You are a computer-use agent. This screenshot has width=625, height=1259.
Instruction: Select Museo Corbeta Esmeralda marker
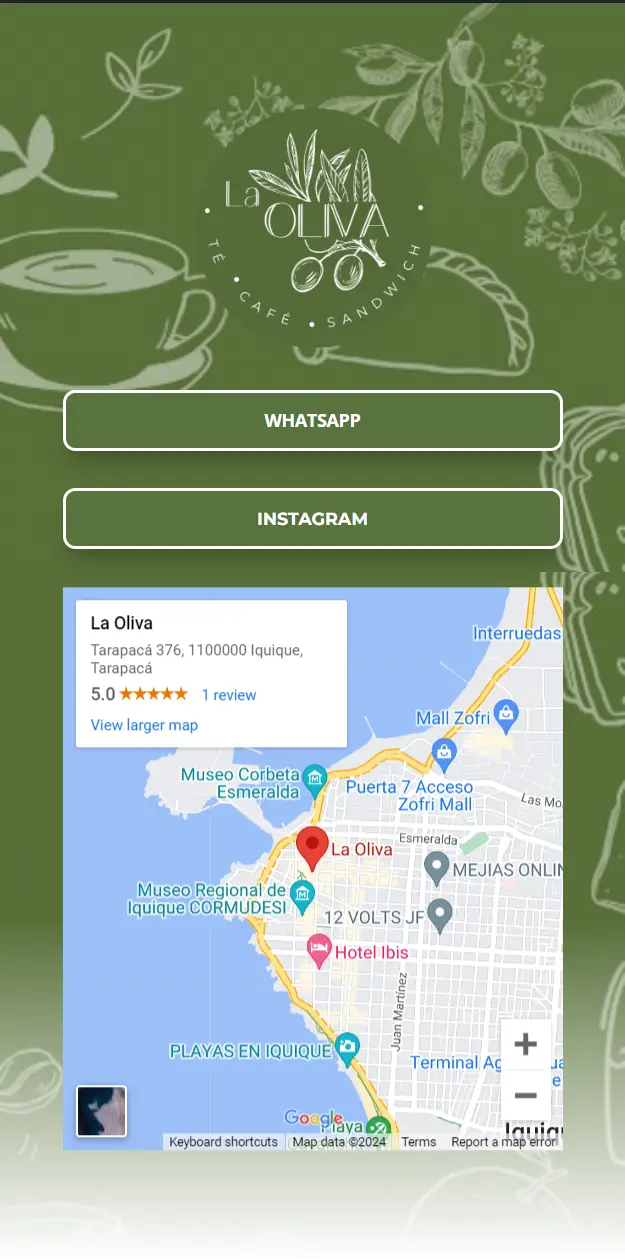(x=315, y=778)
